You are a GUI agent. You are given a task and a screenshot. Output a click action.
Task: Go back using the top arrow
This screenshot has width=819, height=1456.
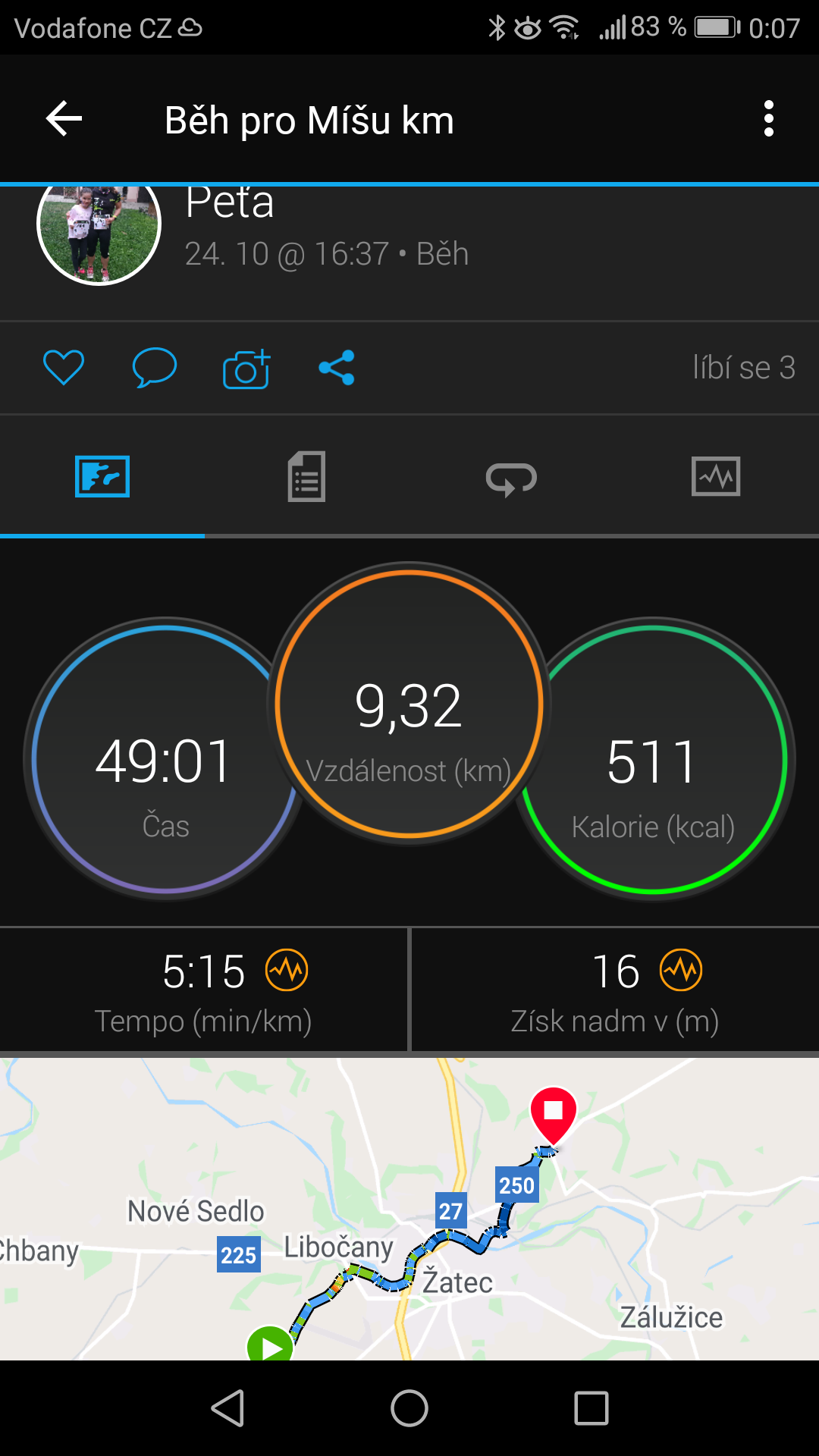pyautogui.click(x=64, y=119)
